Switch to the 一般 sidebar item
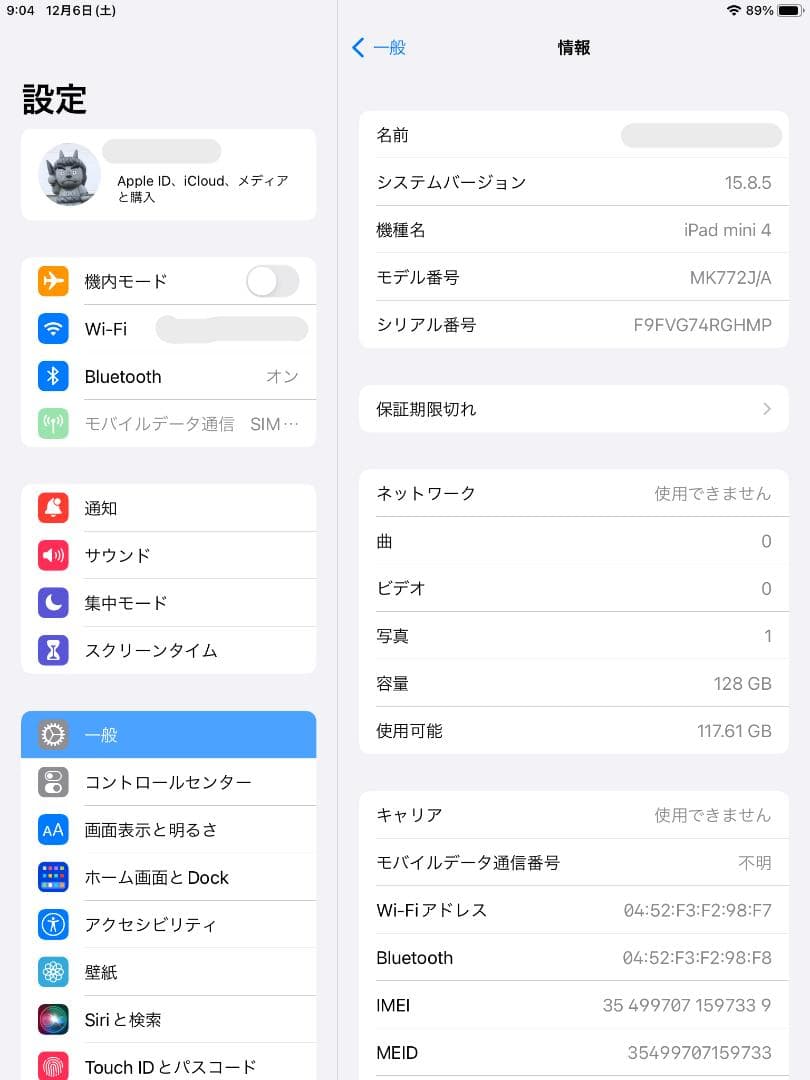The height and width of the screenshot is (1080, 810). (x=168, y=735)
